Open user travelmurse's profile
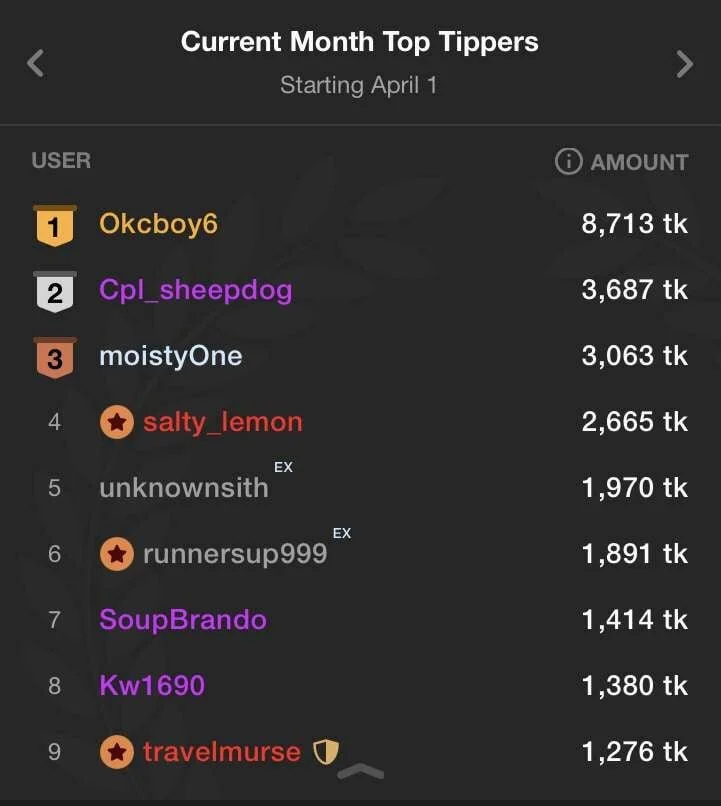The height and width of the screenshot is (806, 721). (x=221, y=752)
